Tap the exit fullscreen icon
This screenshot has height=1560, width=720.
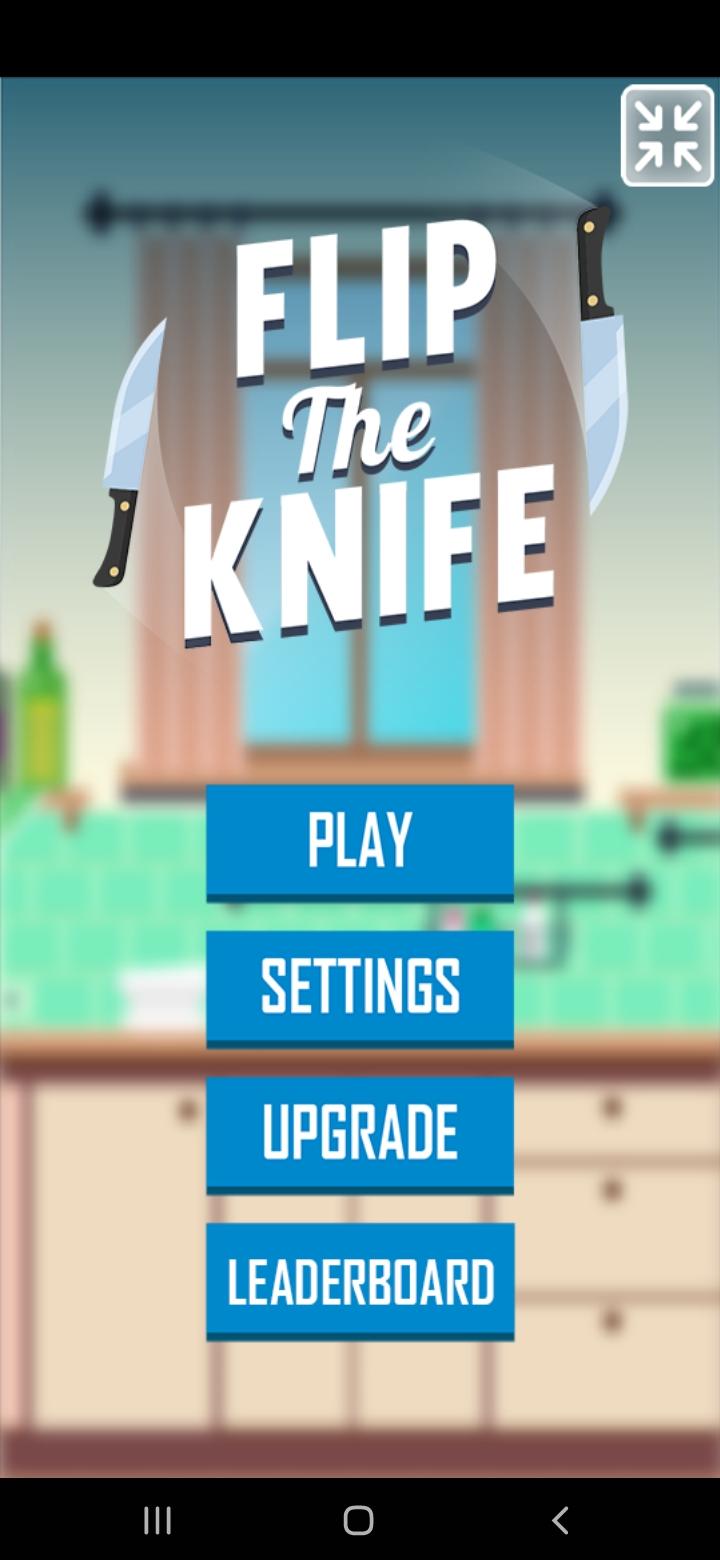(668, 136)
